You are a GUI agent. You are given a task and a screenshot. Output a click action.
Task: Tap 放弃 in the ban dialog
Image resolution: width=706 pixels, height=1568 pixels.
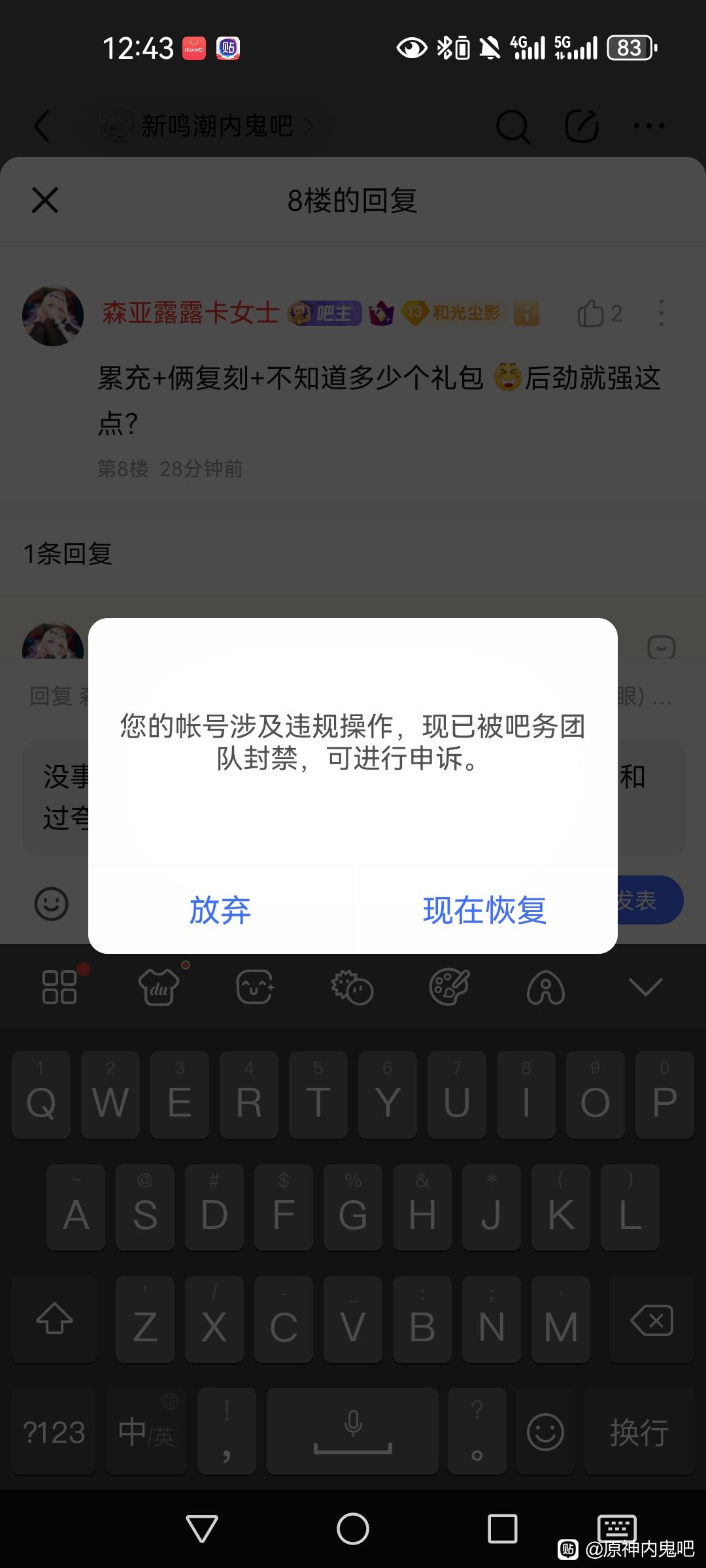[x=220, y=909]
